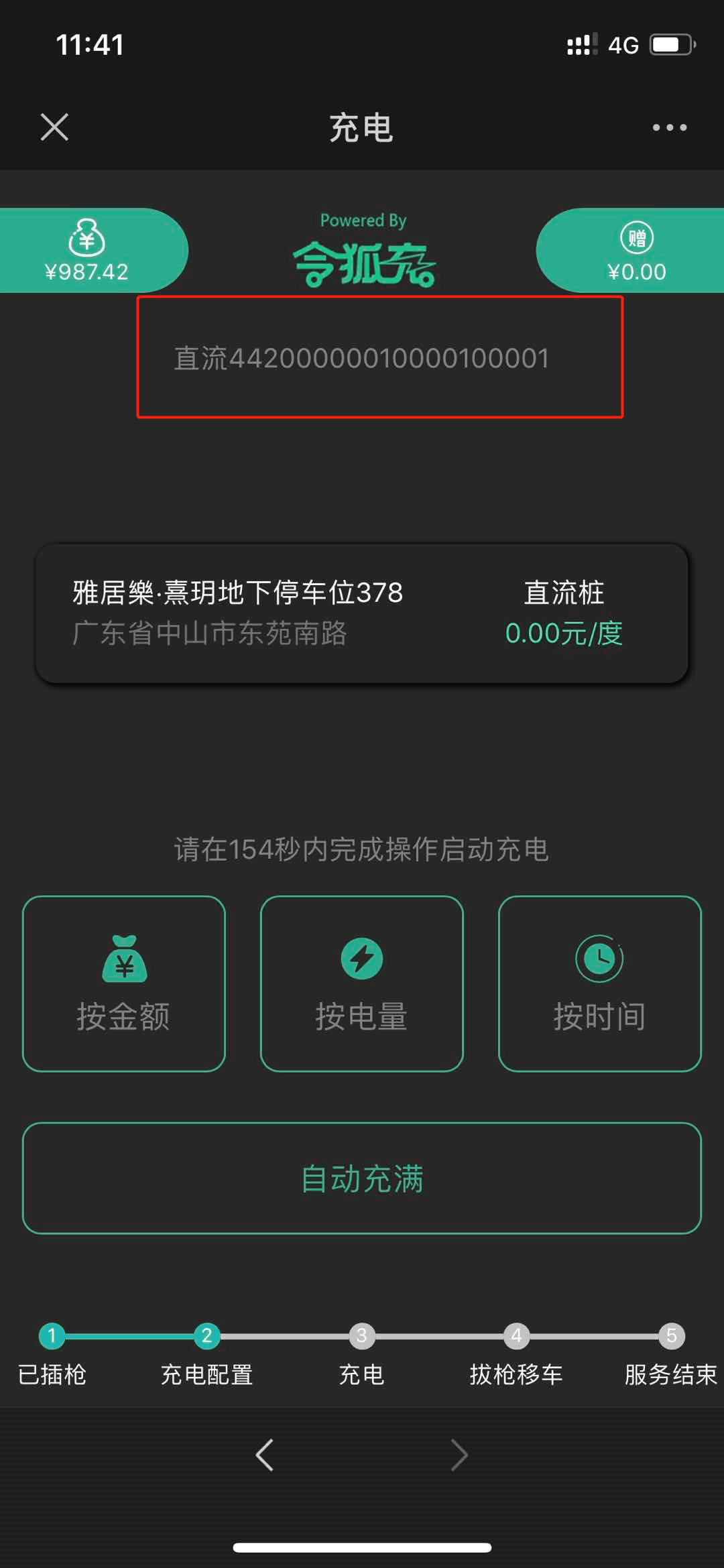Go back with the bottom left arrow
The image size is (724, 1568).
tap(265, 1455)
